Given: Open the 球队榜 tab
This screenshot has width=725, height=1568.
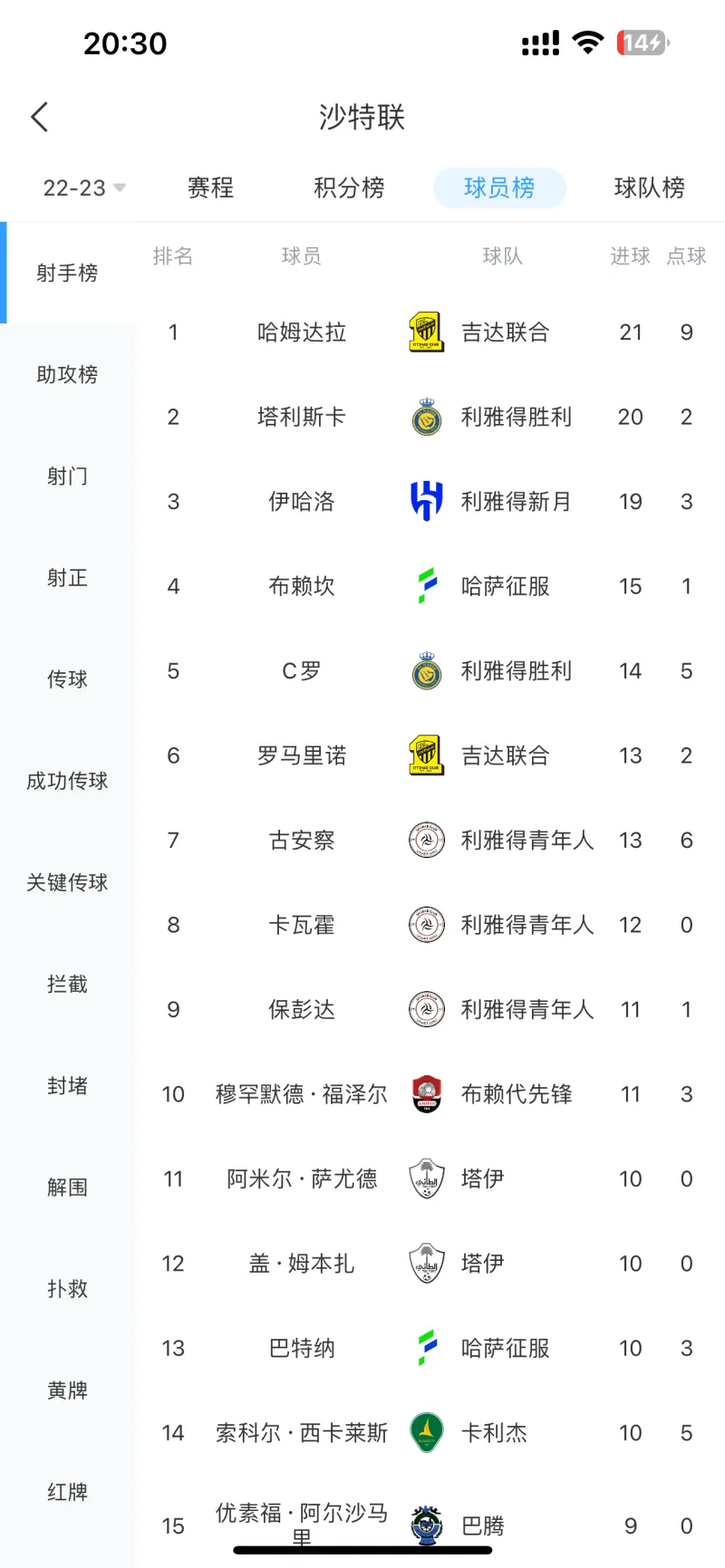Looking at the screenshot, I should [x=649, y=188].
